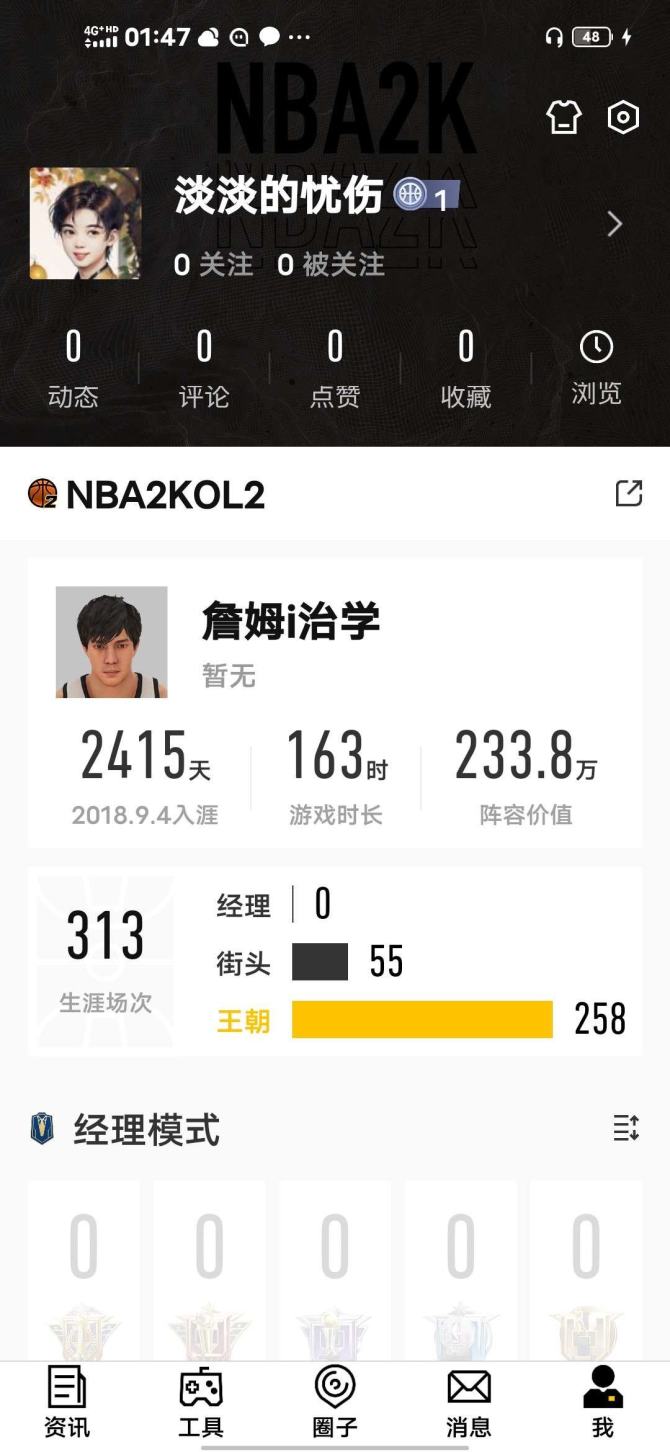670x1452 pixels.
Task: Open the outfit shirt icon
Action: tap(563, 118)
